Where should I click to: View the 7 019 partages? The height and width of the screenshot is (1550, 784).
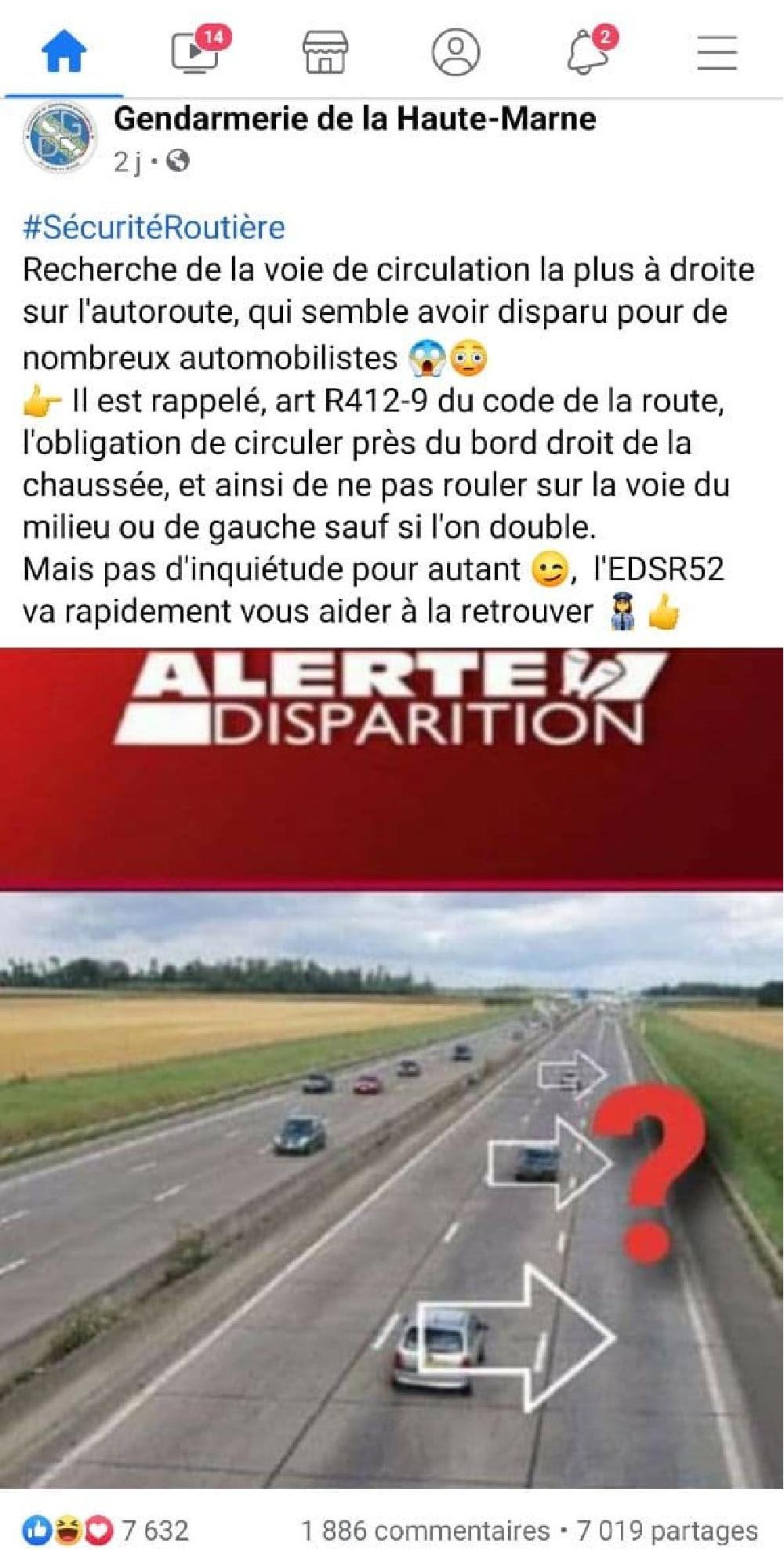[x=667, y=1530]
